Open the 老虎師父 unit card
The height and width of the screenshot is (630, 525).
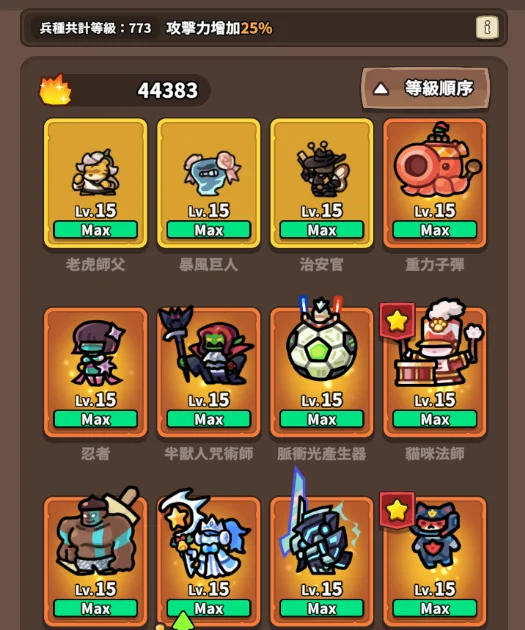coord(96,183)
